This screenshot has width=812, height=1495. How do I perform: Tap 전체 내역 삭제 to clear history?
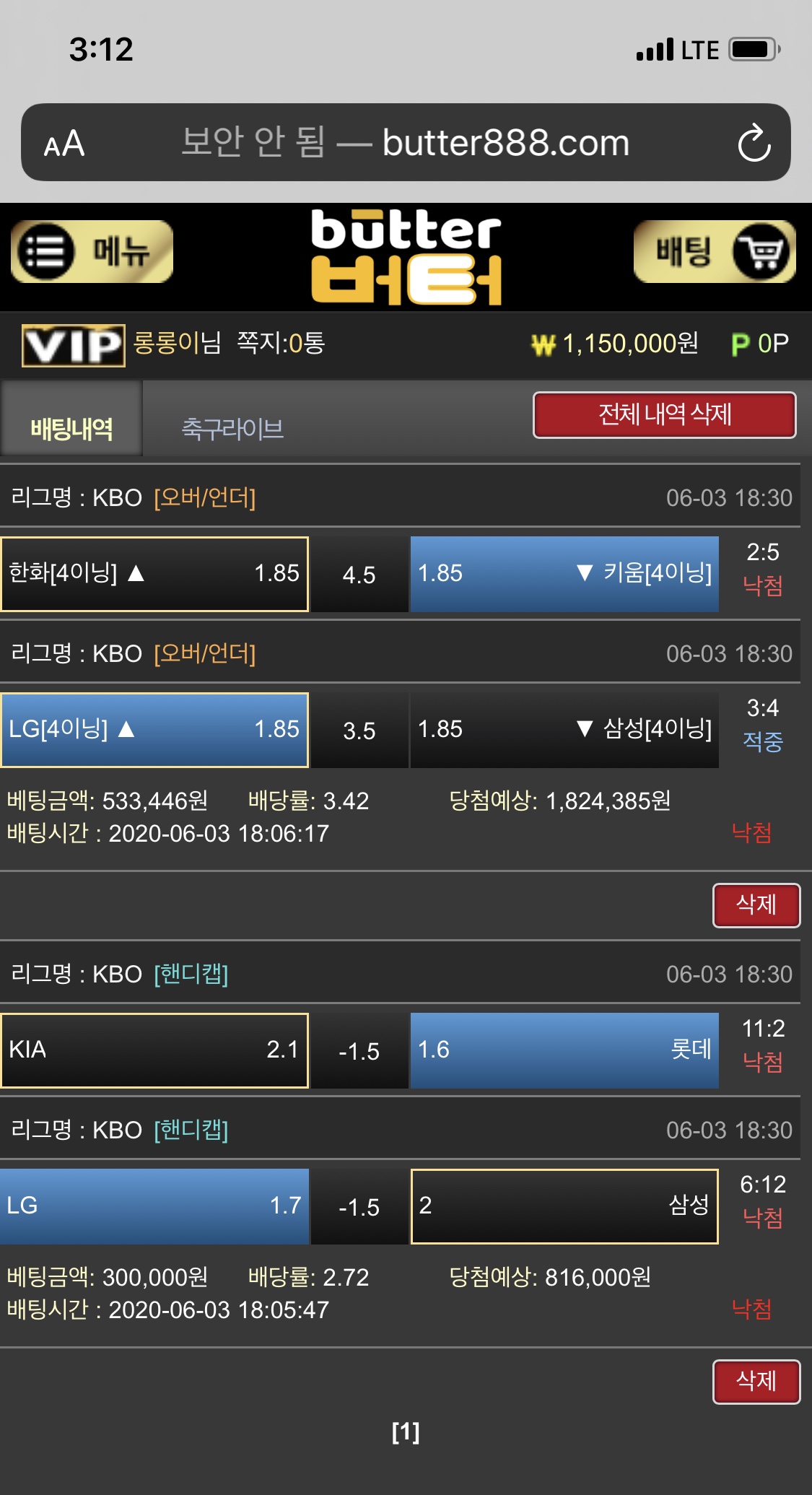pos(664,415)
